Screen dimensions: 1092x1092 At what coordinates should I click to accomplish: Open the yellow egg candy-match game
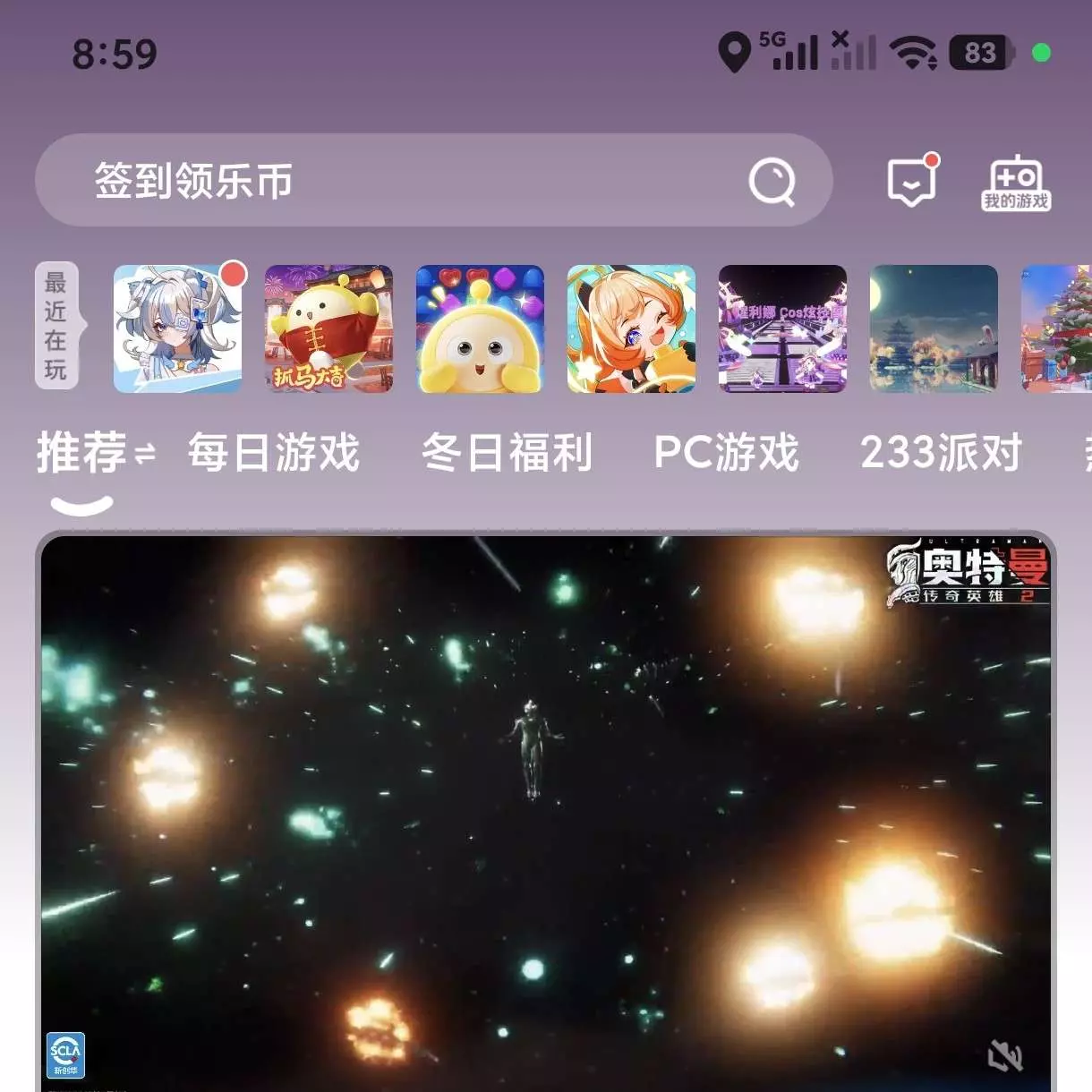pos(480,328)
